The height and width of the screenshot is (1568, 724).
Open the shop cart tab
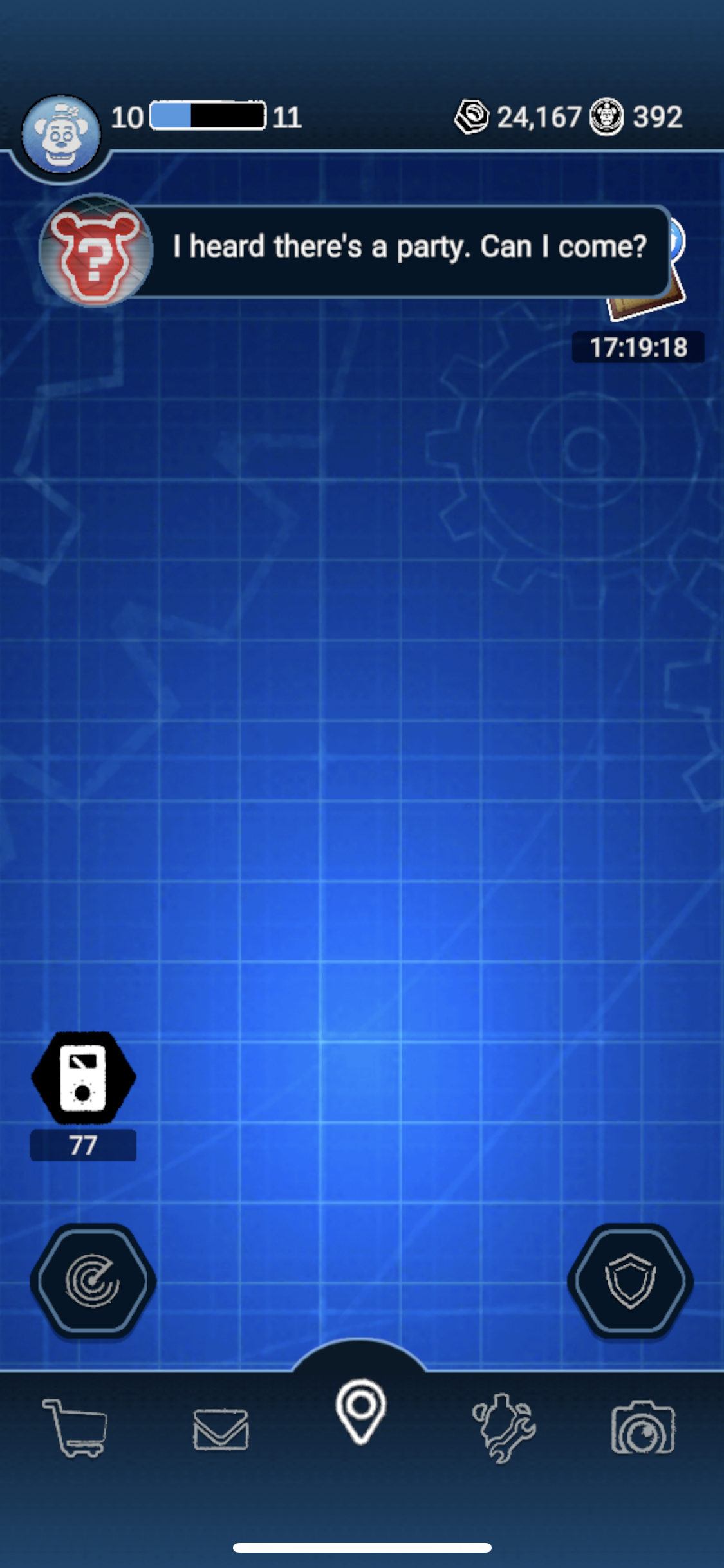point(75,1428)
